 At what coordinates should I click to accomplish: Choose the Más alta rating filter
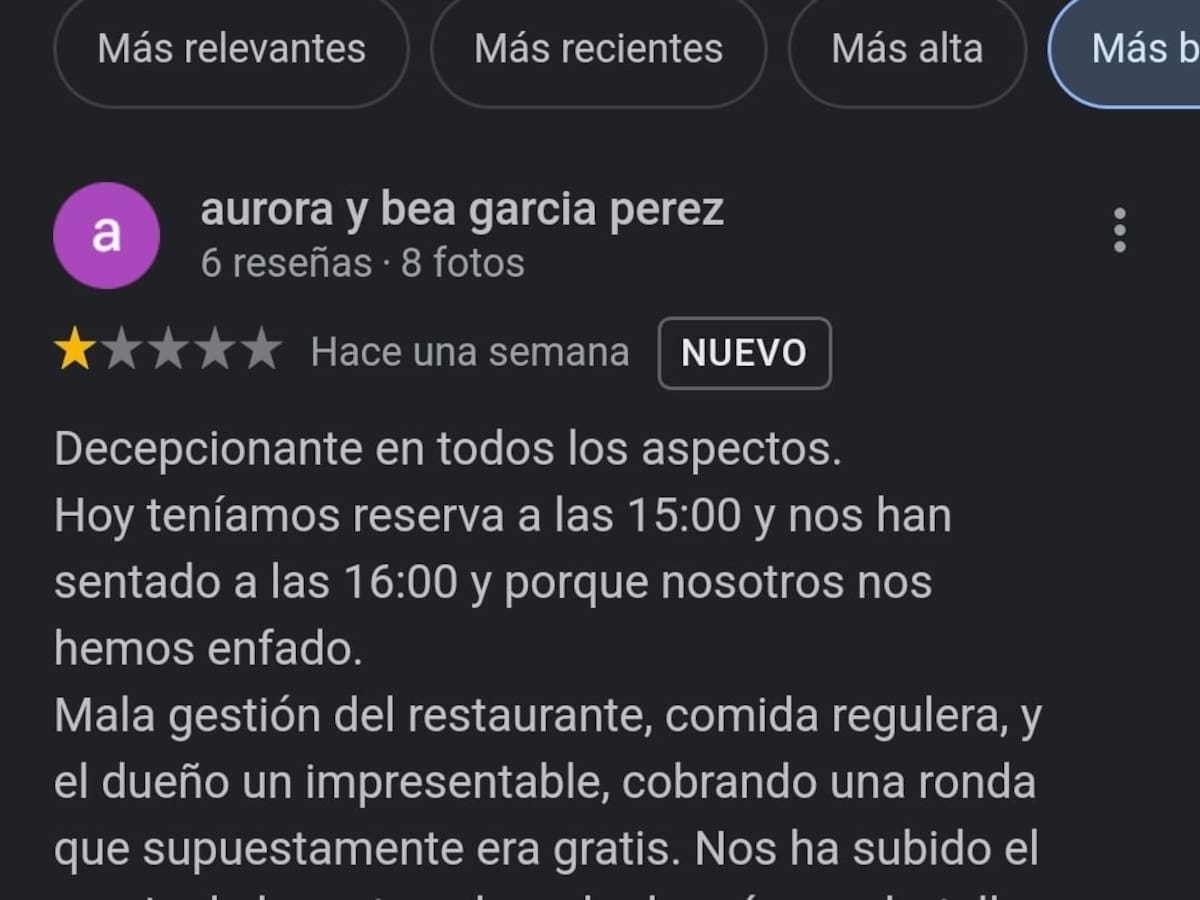point(907,49)
